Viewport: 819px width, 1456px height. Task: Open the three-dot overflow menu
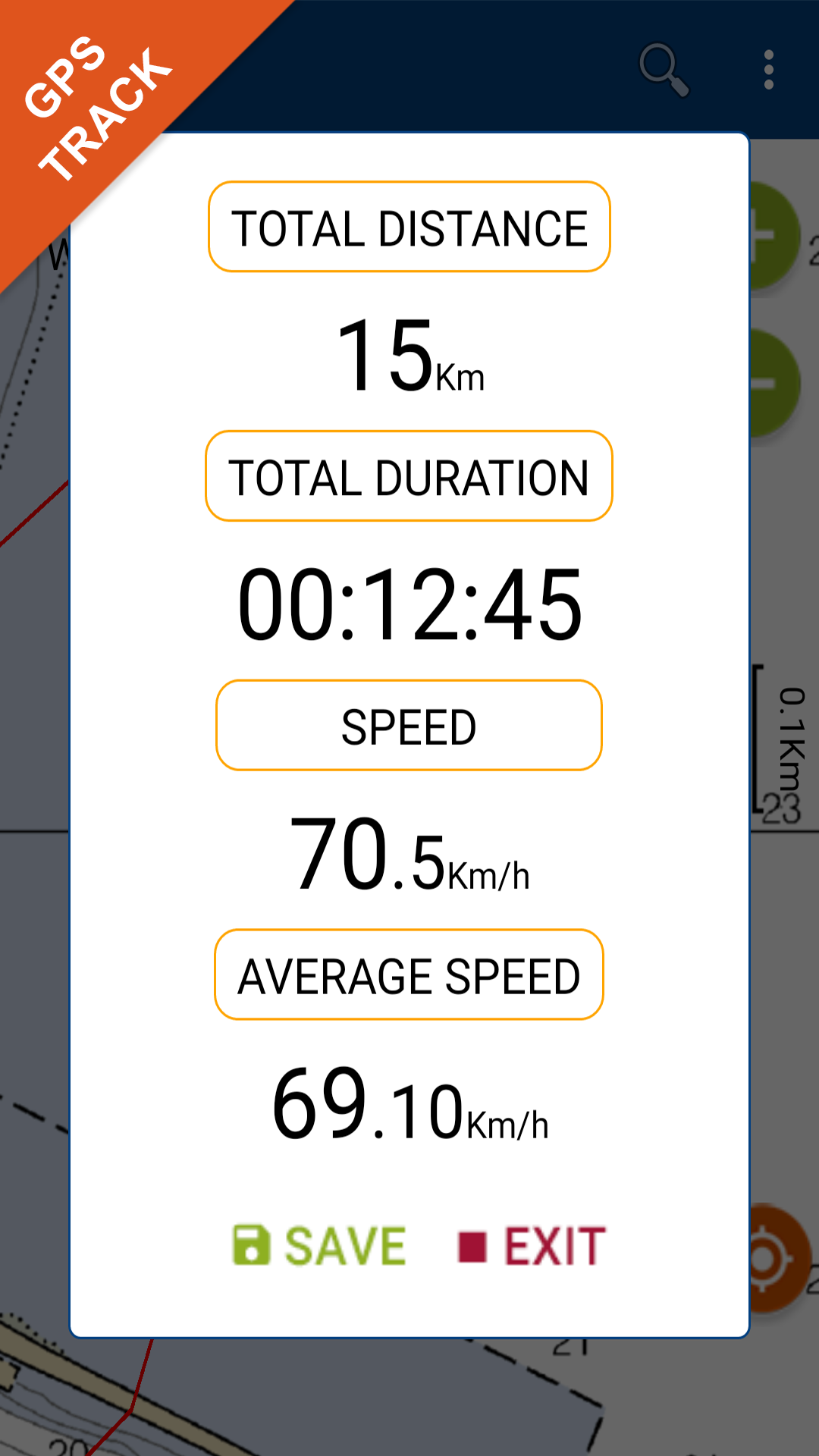coord(767,69)
